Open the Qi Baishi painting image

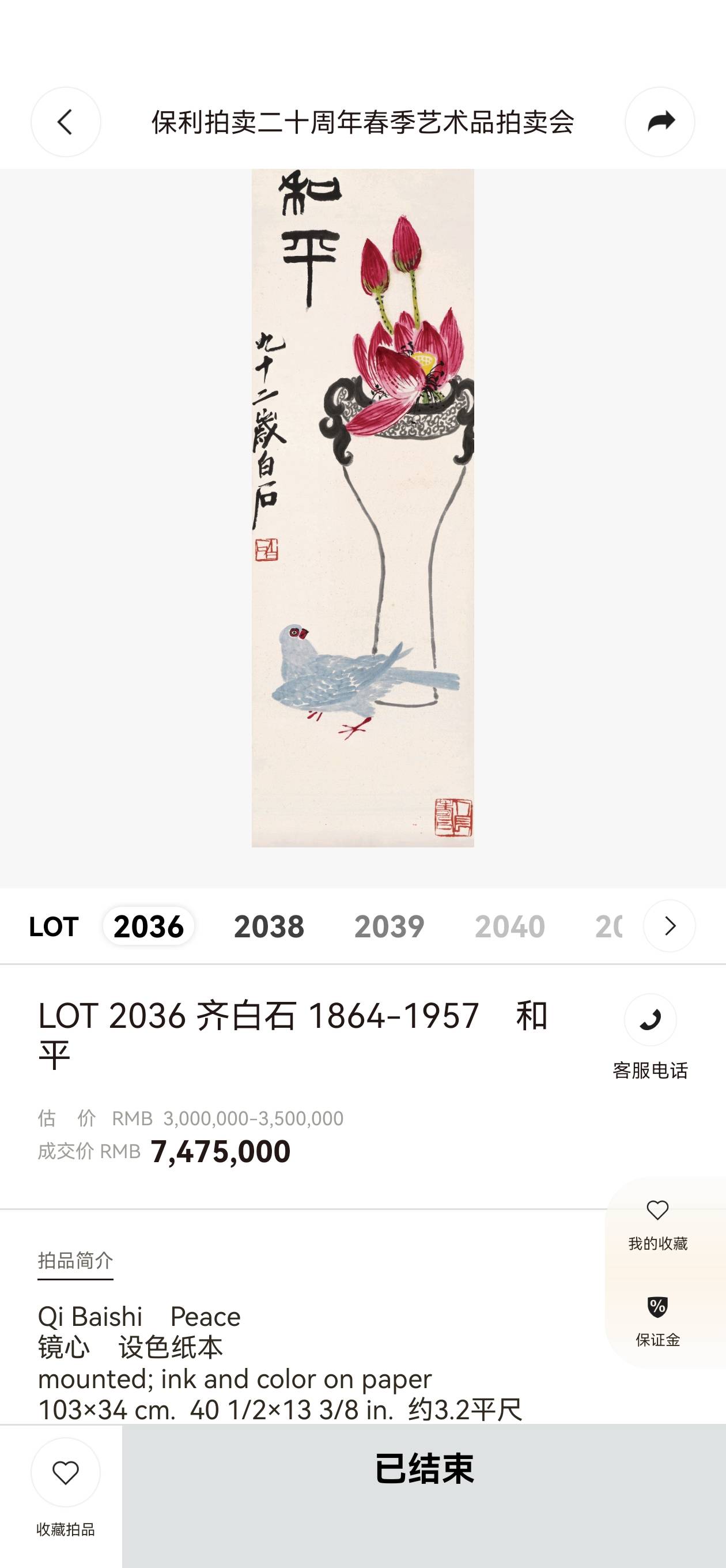362,508
